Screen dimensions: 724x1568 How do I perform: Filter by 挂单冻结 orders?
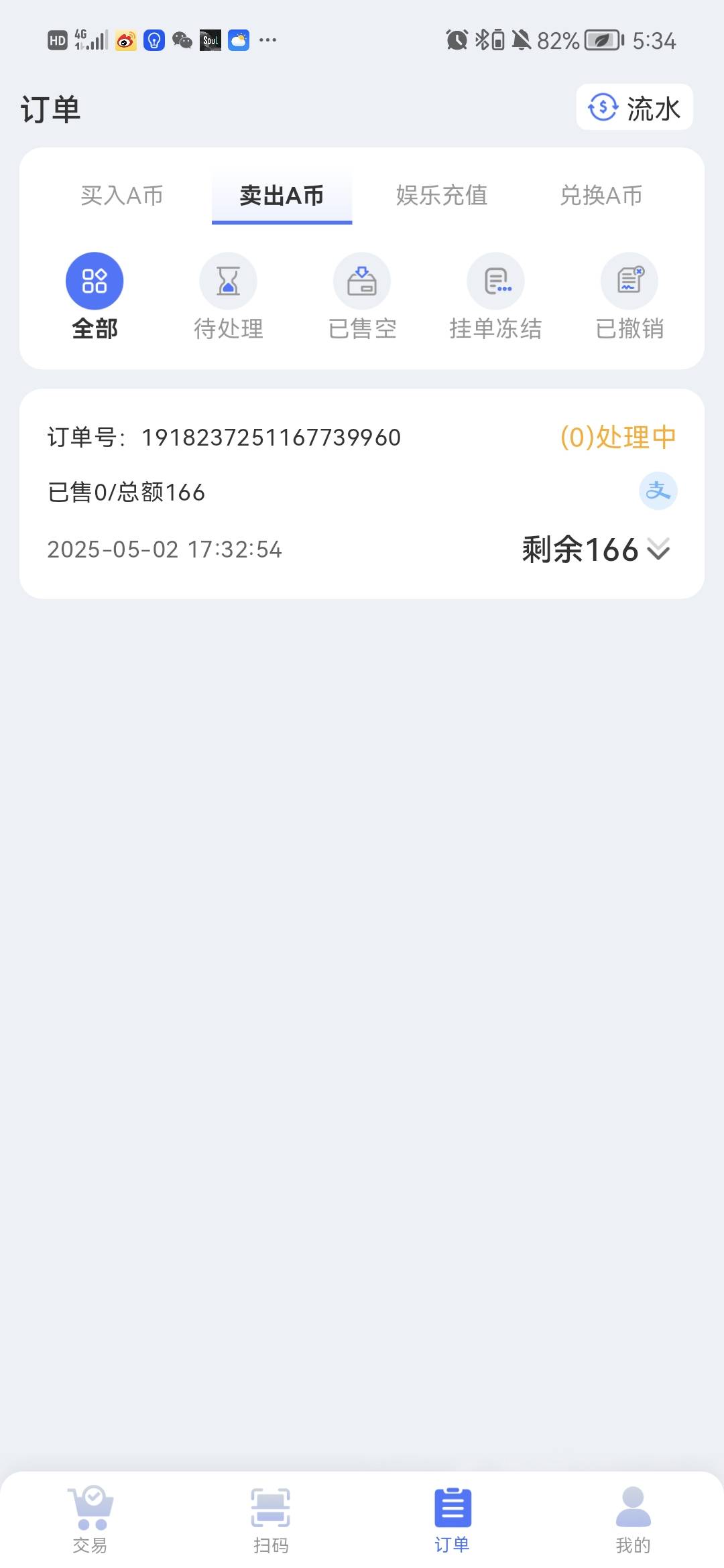(x=495, y=296)
